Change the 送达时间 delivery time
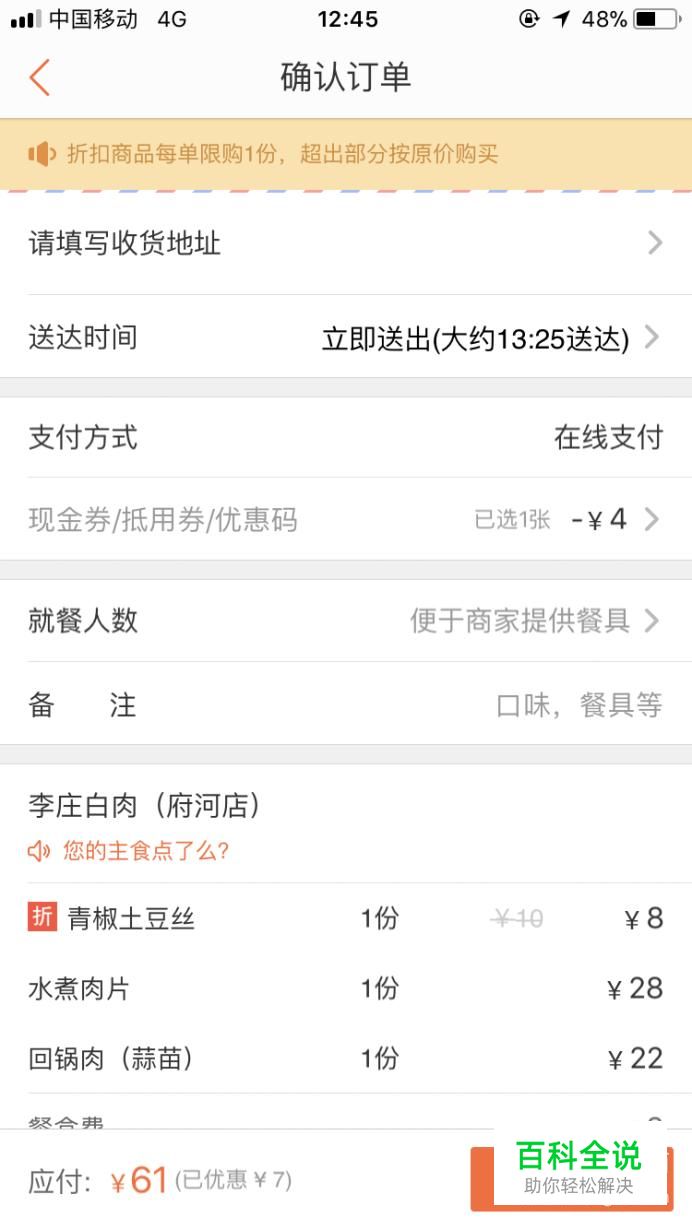This screenshot has width=692, height=1230. [346, 337]
